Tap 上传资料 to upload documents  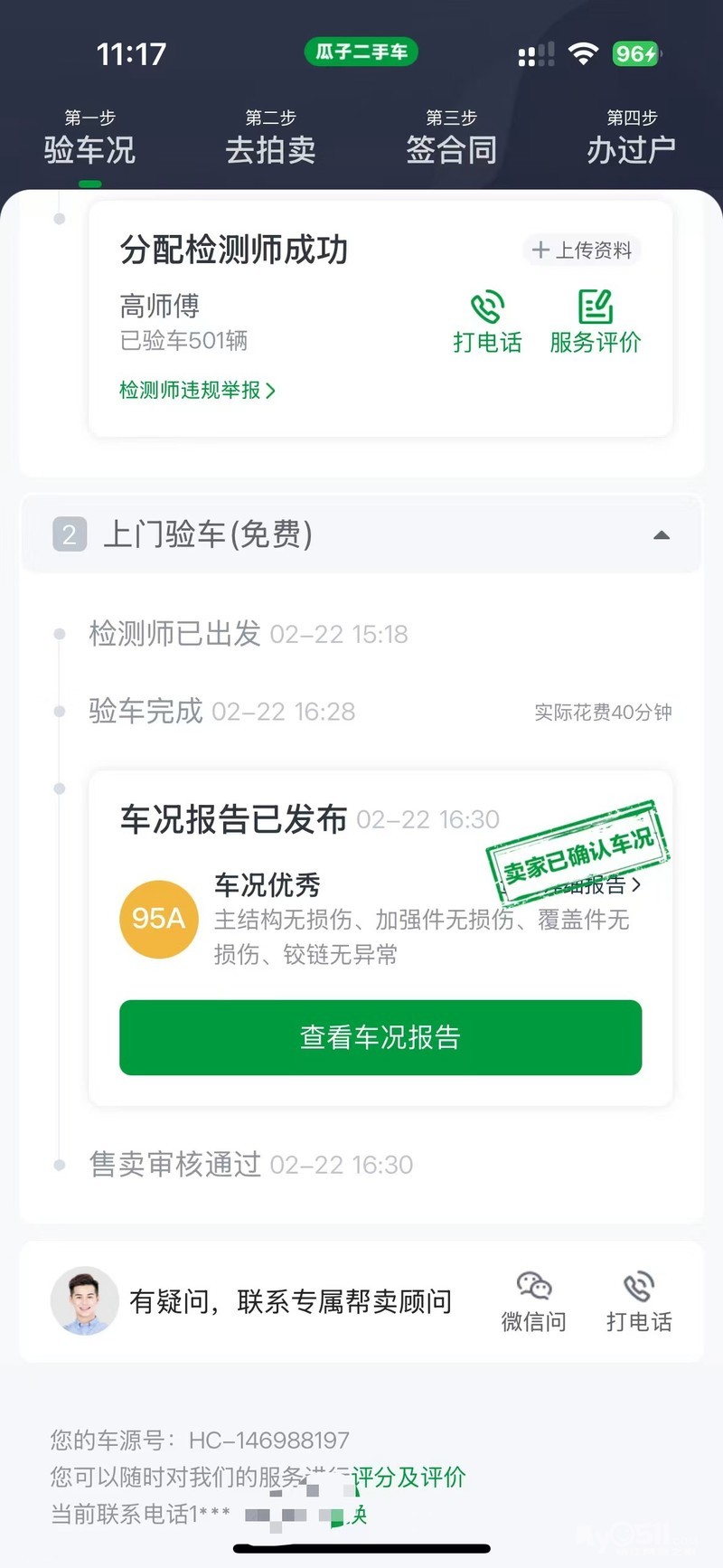click(x=582, y=250)
